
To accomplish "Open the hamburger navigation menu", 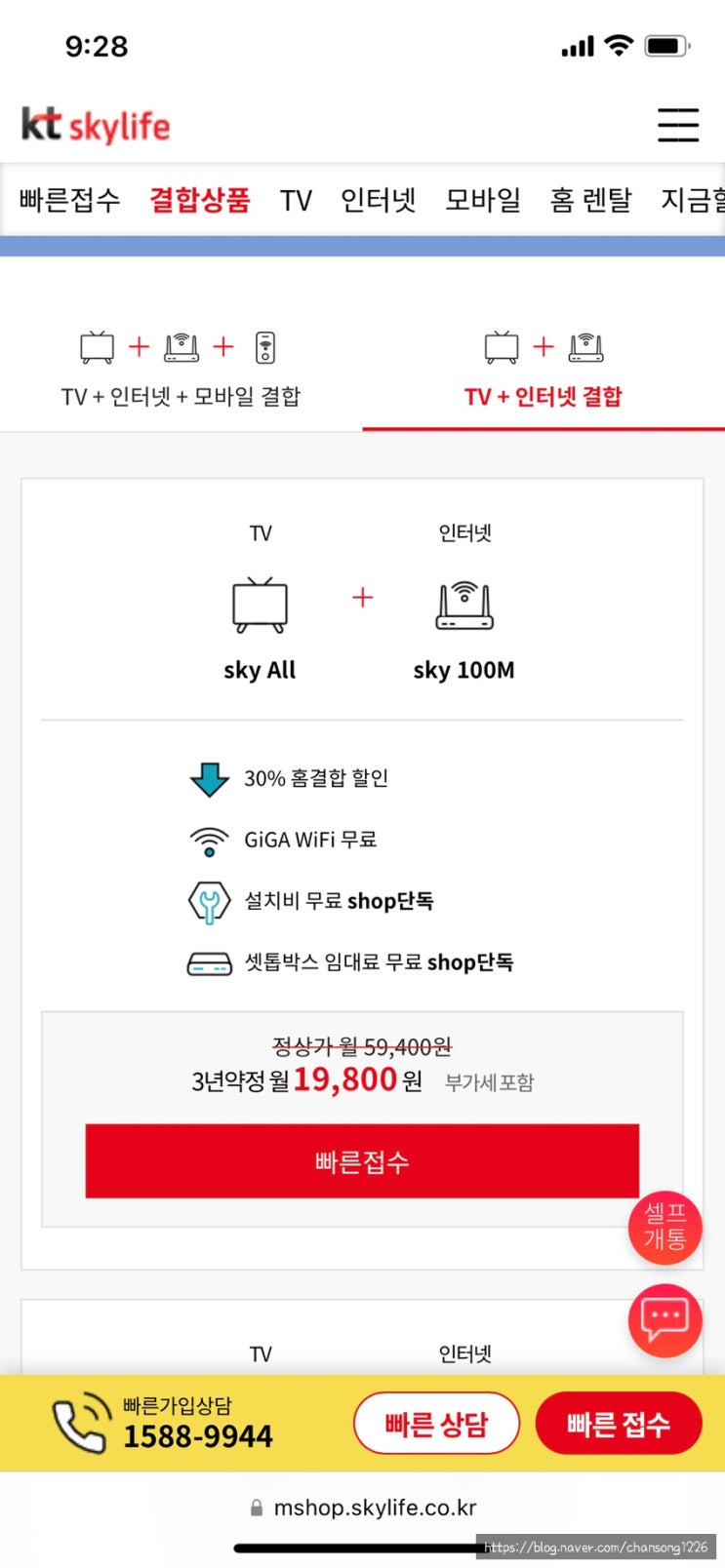I will click(x=679, y=126).
